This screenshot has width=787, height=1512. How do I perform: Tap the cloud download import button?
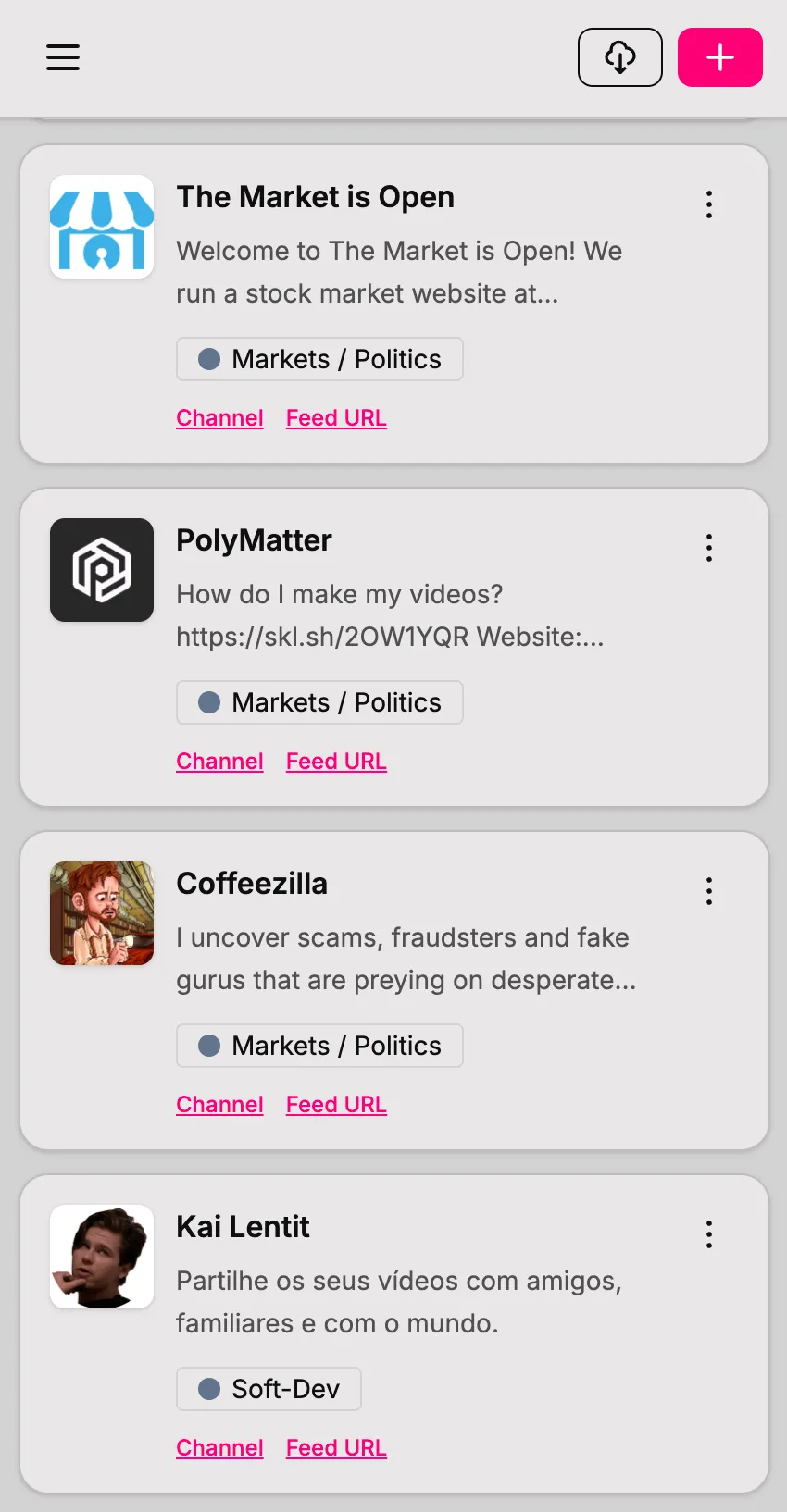[x=619, y=57]
